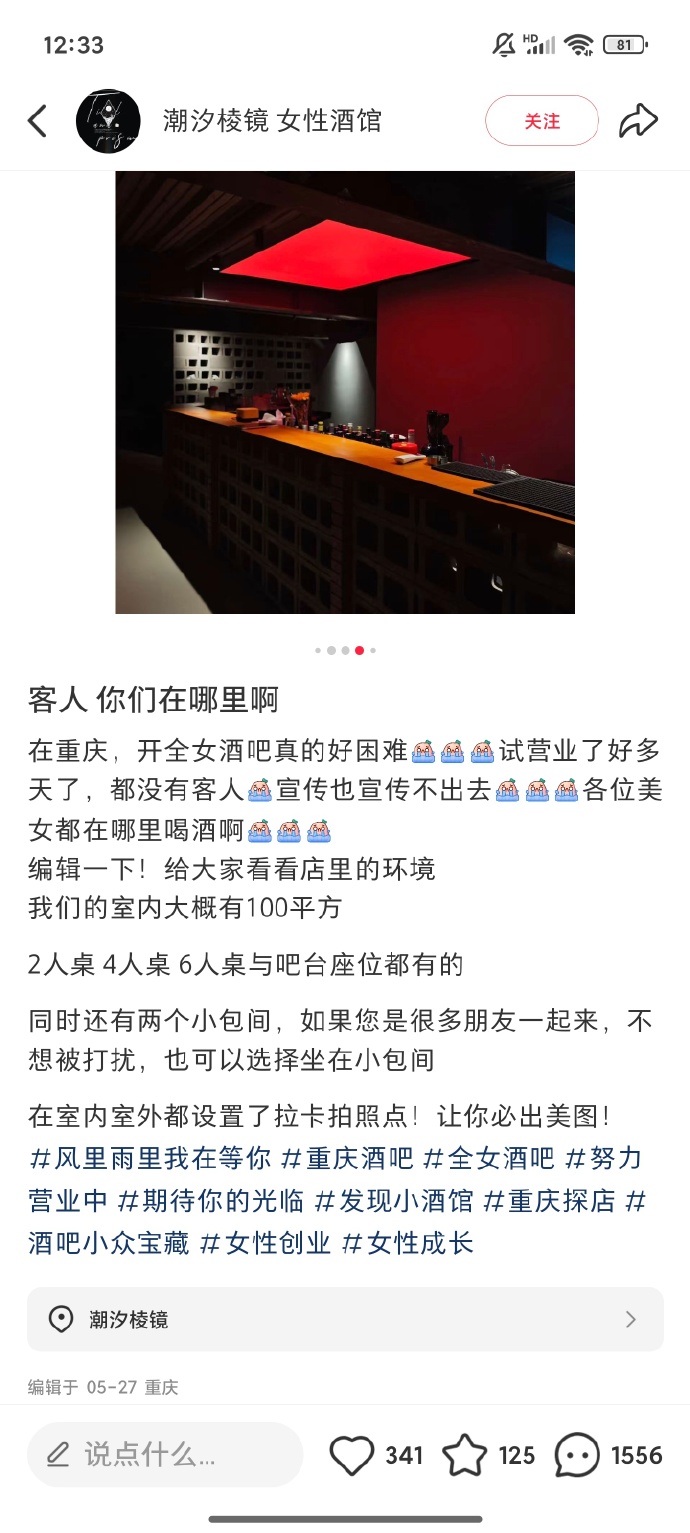Open the #全女酒吧 topic link

tap(488, 1159)
